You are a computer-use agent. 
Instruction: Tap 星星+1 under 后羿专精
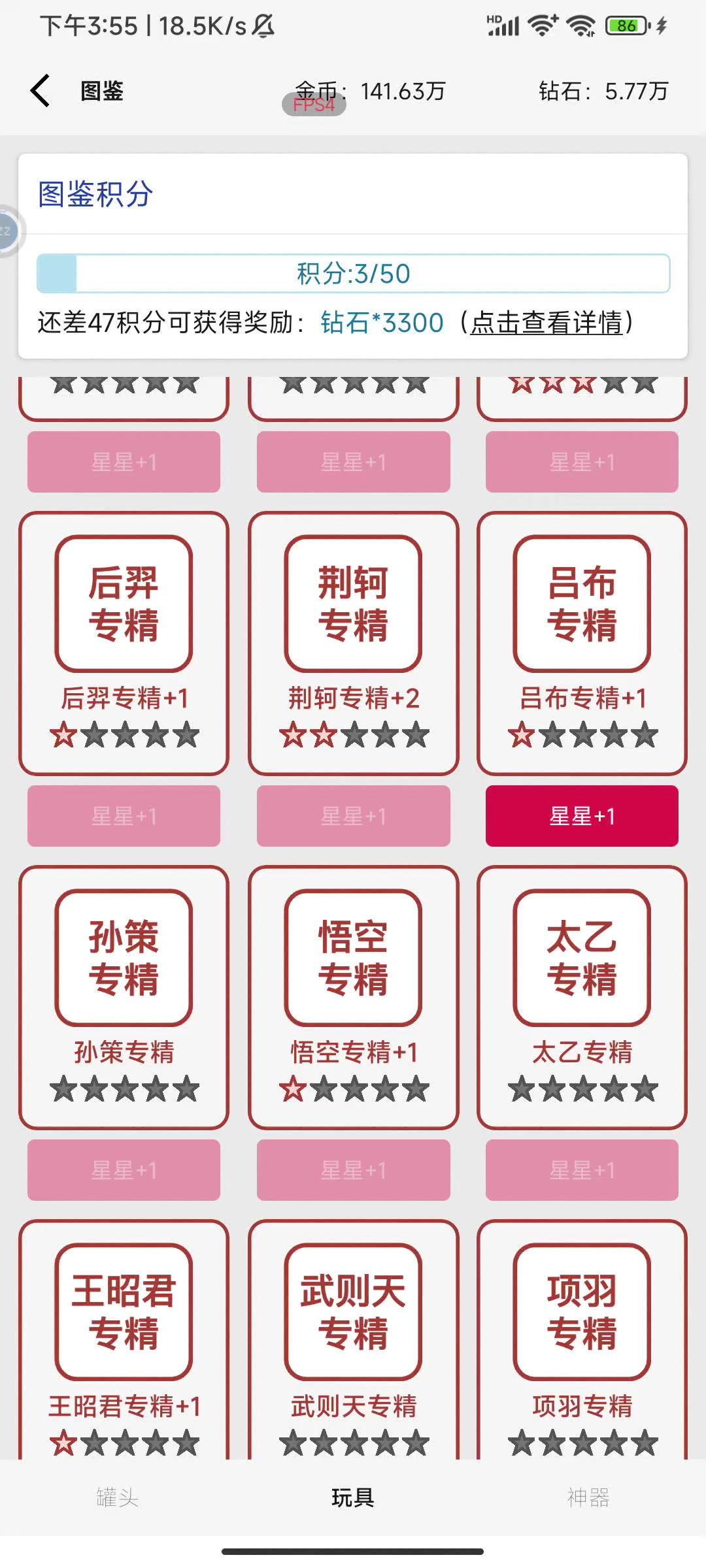[124, 816]
